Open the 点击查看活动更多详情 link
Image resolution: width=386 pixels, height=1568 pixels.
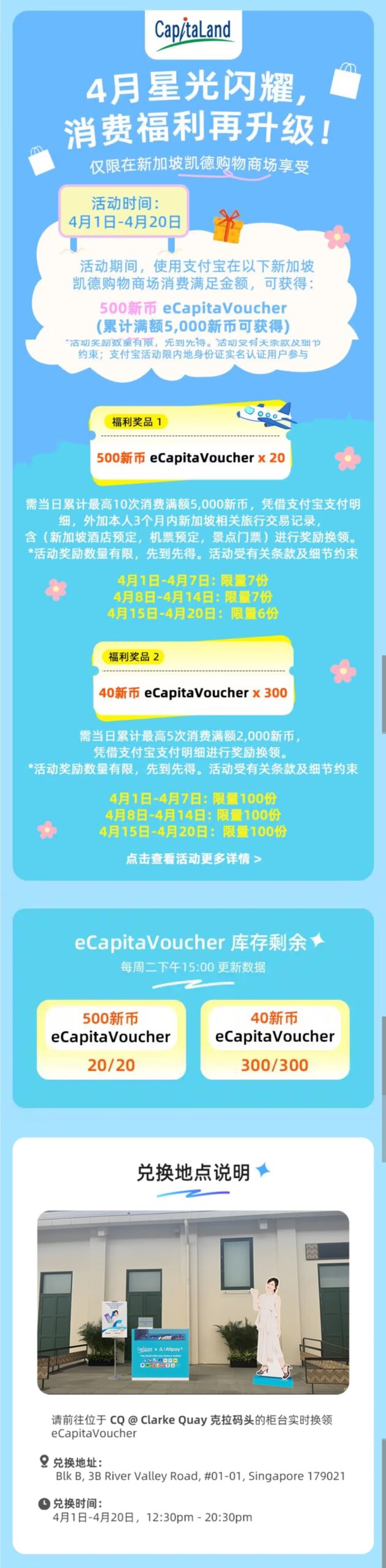pyautogui.click(x=193, y=859)
